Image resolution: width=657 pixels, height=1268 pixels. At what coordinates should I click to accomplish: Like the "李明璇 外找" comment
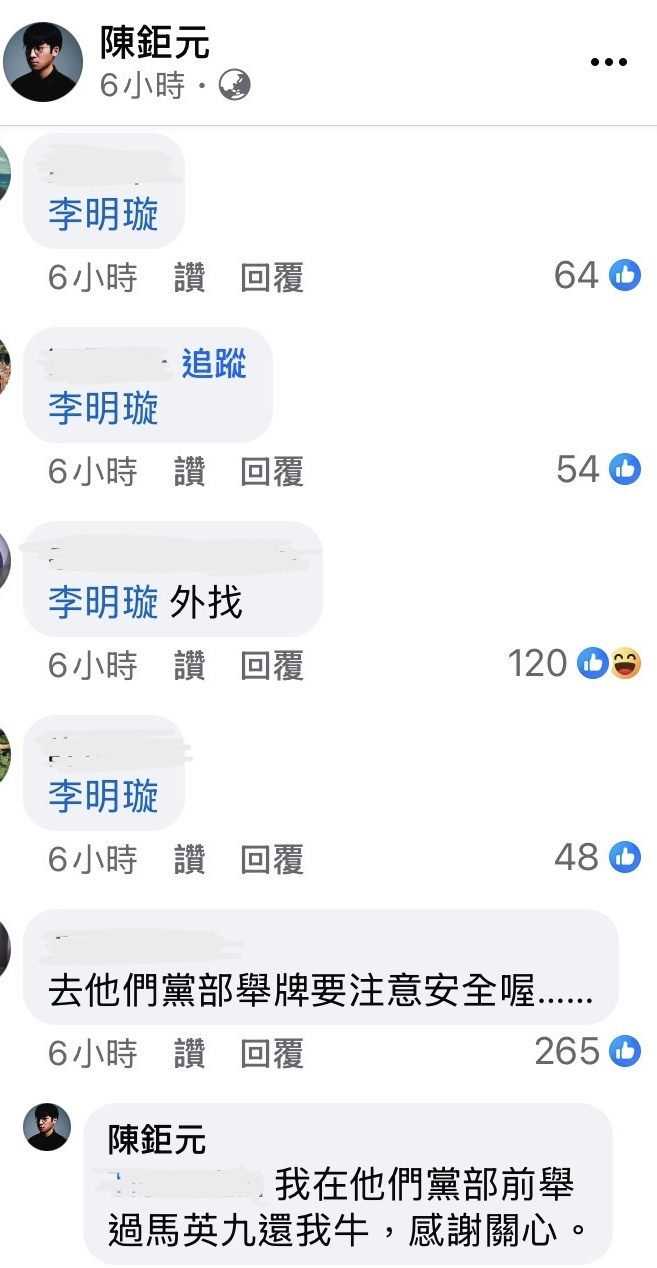(x=189, y=666)
